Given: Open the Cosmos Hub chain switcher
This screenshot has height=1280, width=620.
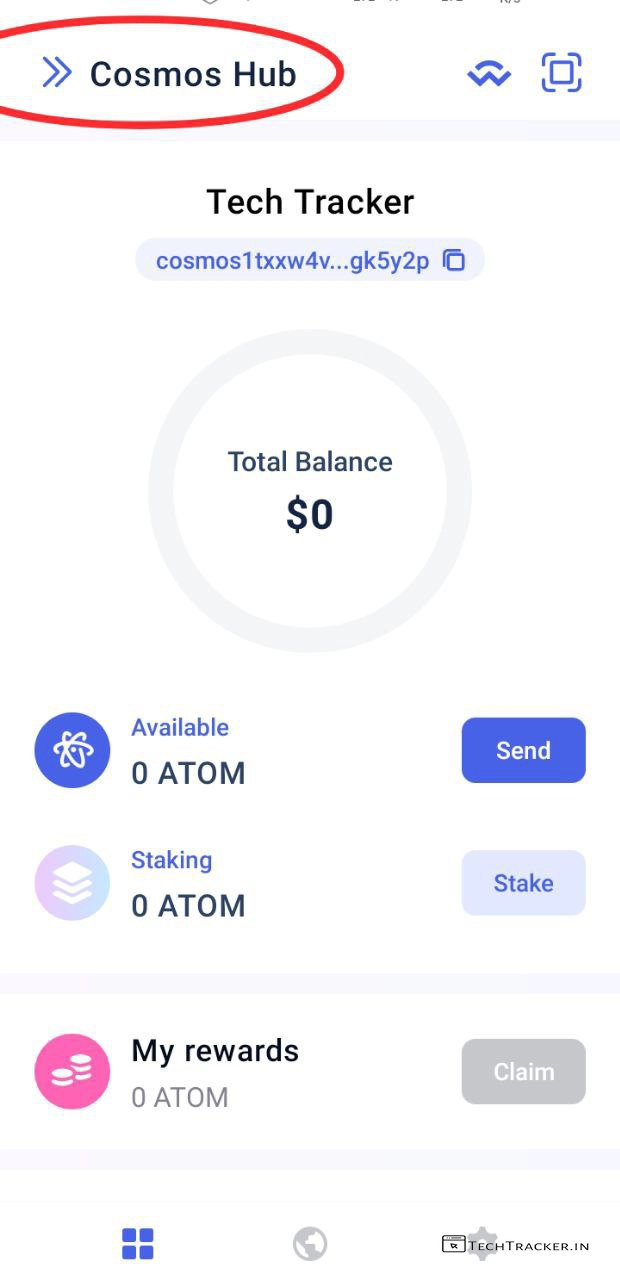Looking at the screenshot, I should click(x=170, y=74).
